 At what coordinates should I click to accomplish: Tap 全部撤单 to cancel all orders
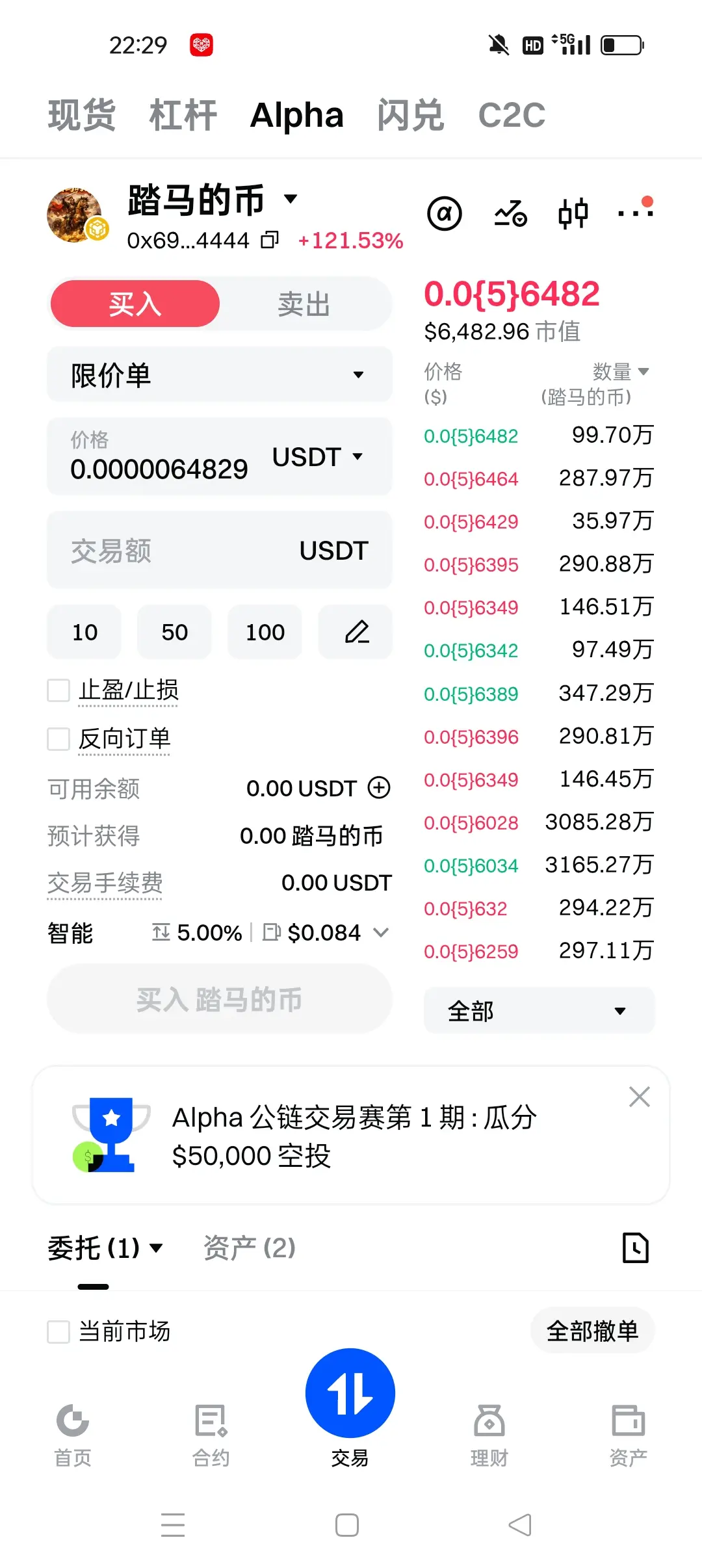(592, 1331)
